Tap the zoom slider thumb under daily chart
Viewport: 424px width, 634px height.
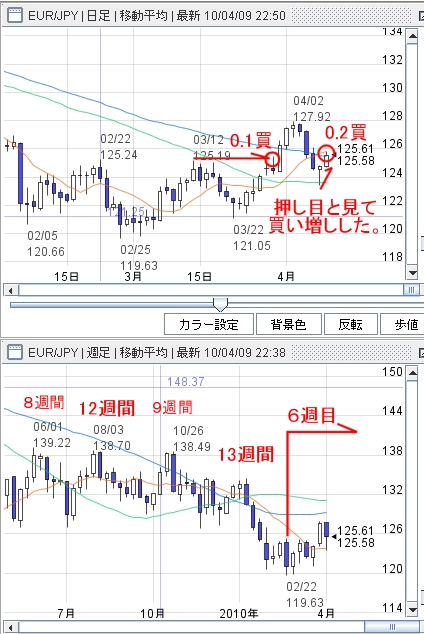[220, 304]
